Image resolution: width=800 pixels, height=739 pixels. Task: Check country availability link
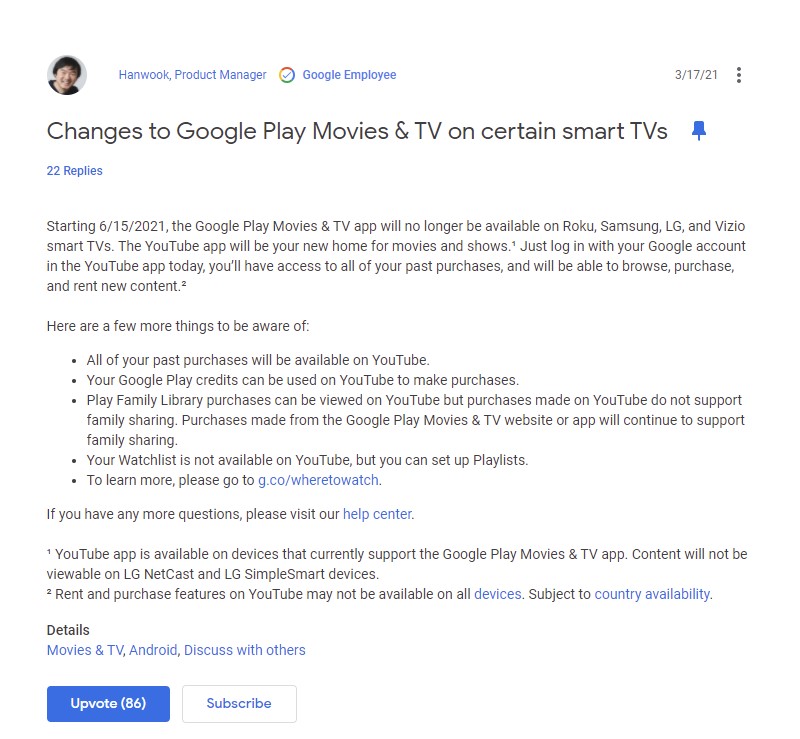click(651, 594)
